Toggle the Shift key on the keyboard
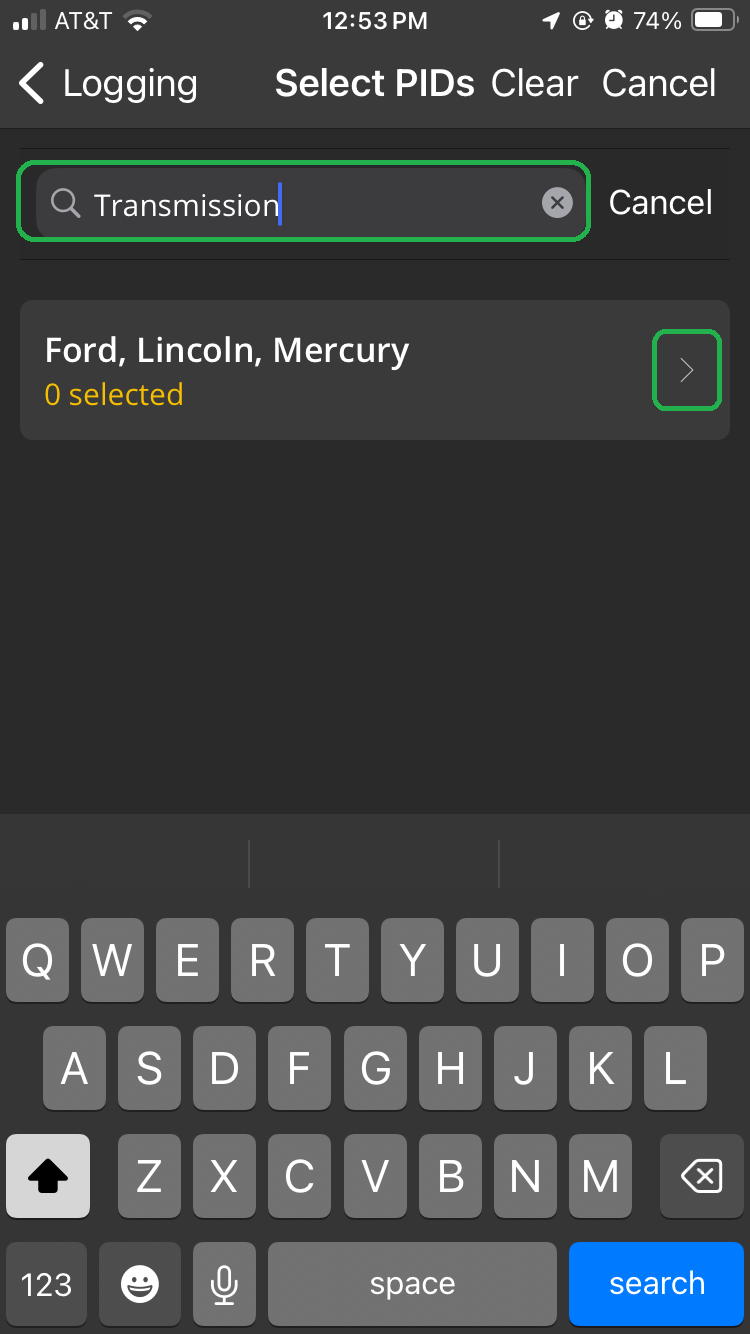Image resolution: width=750 pixels, height=1334 pixels. click(47, 1176)
